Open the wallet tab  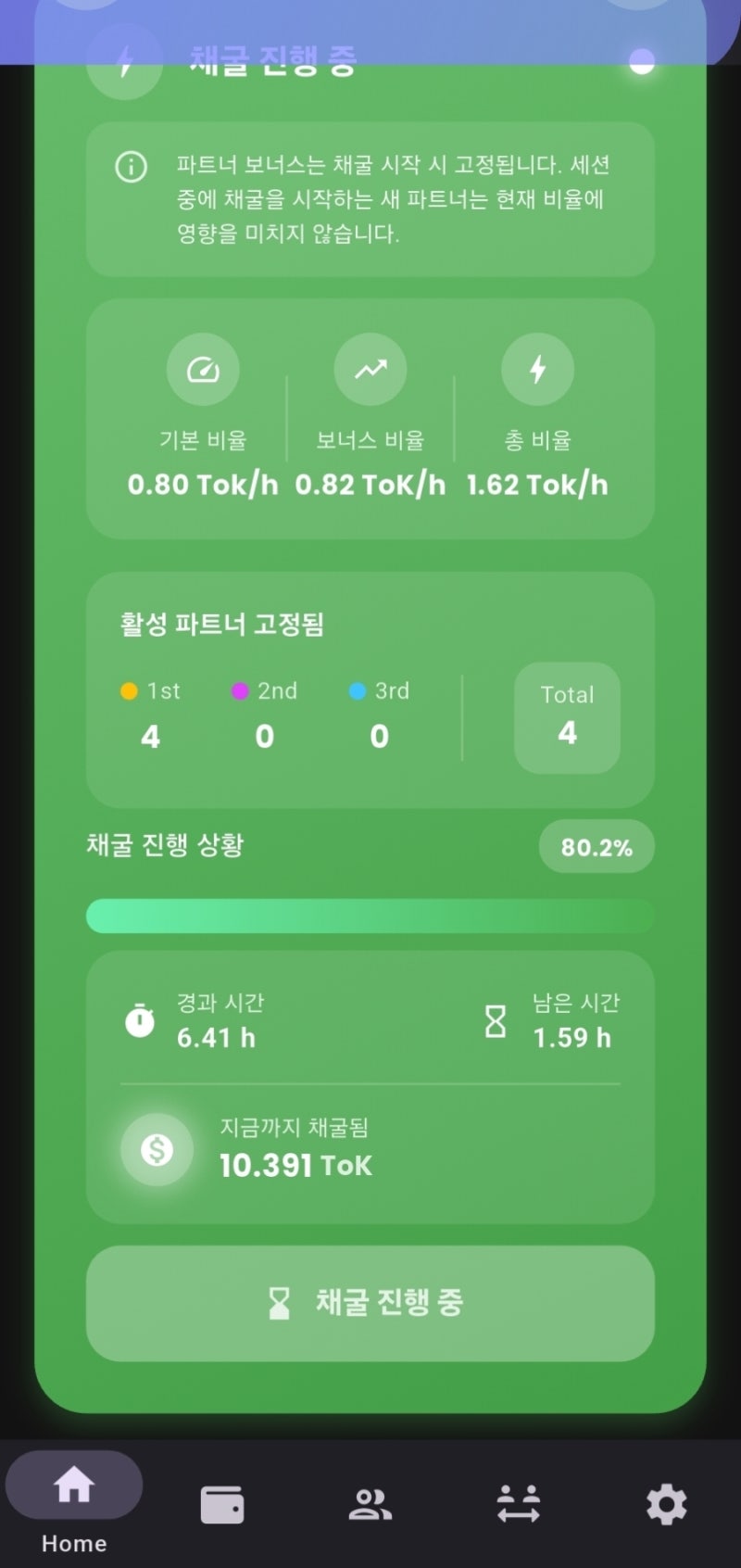[222, 1505]
